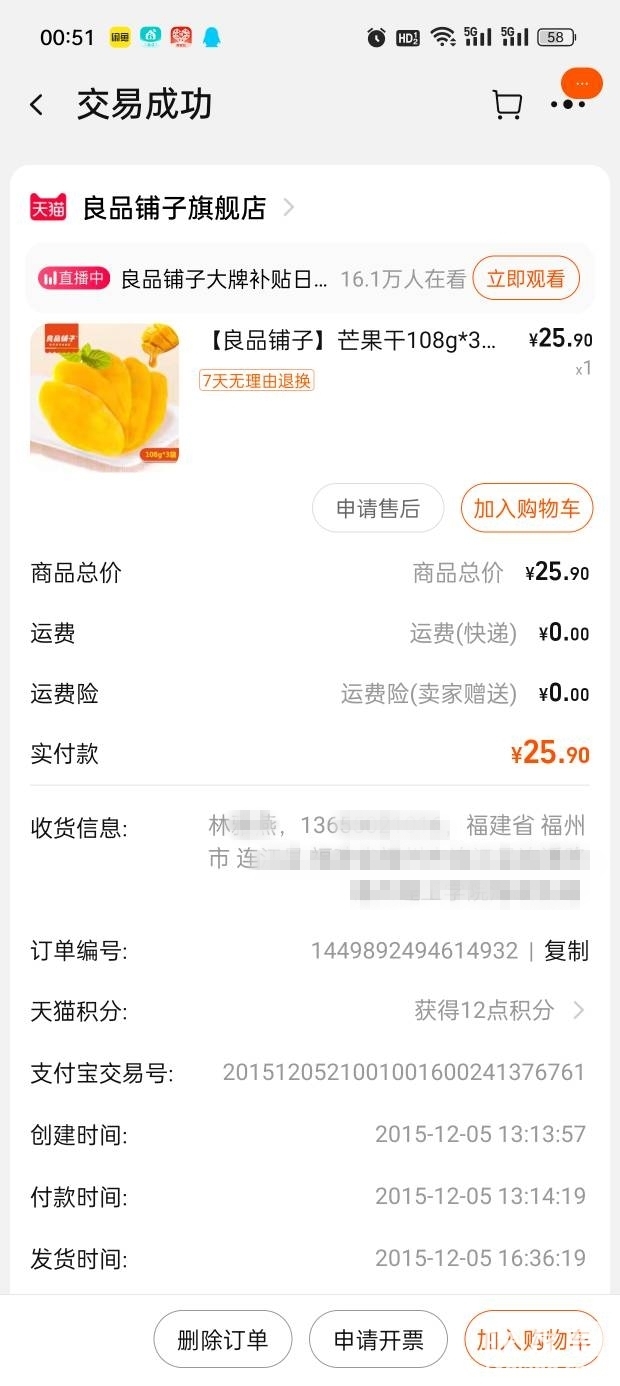Viewport: 620px width, 1386px height.
Task: Open the three-dot overflow menu
Action: 568,104
